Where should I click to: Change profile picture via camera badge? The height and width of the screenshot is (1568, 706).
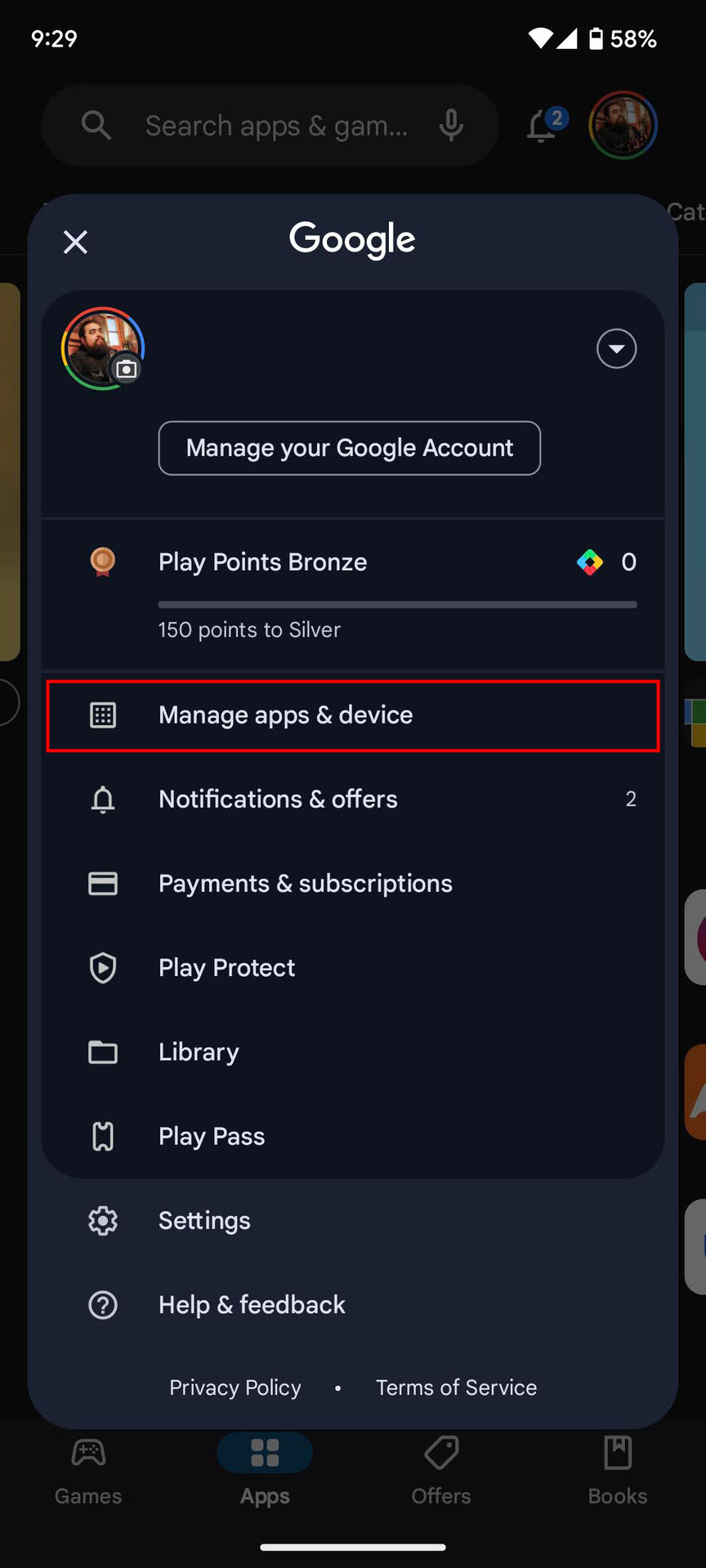pyautogui.click(x=126, y=369)
